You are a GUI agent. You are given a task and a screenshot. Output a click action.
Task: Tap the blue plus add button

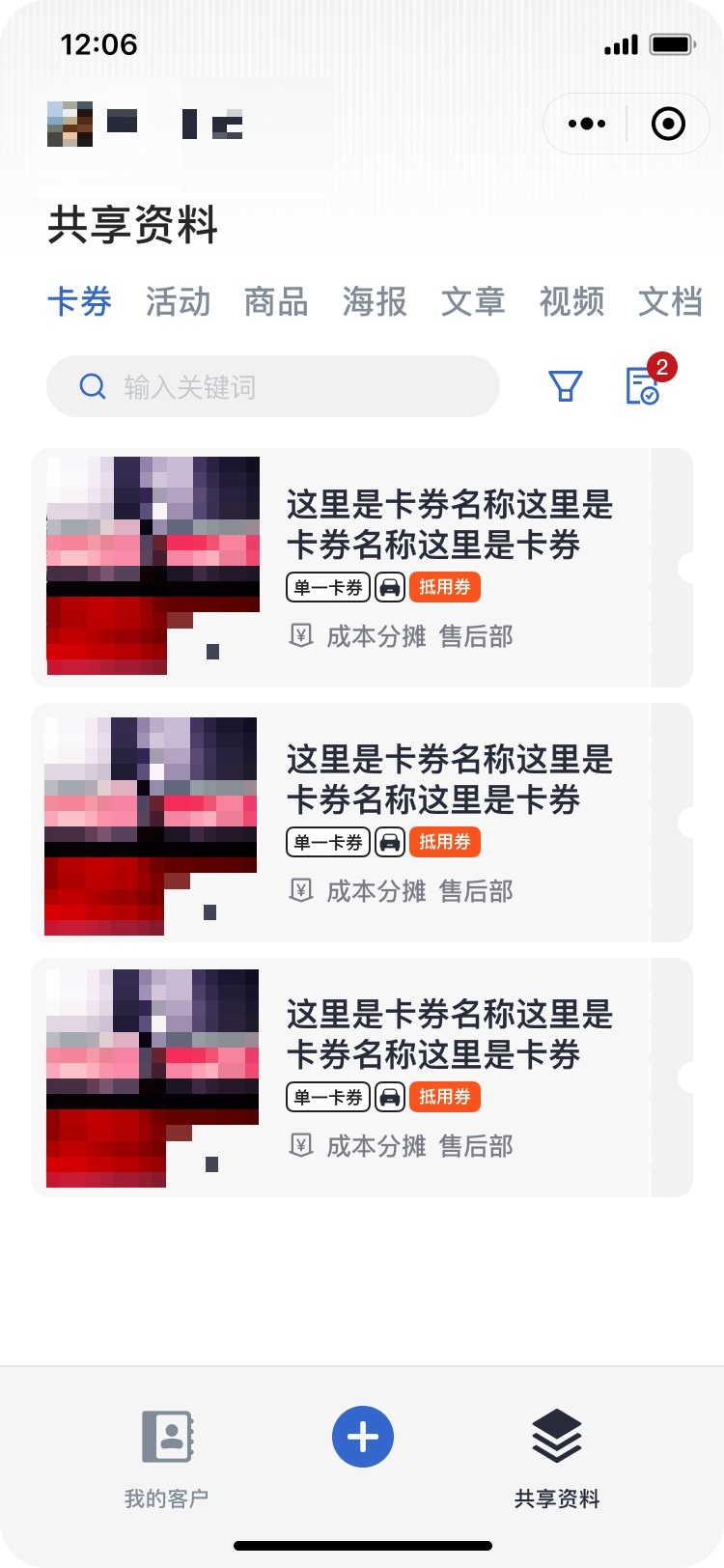click(x=363, y=1437)
